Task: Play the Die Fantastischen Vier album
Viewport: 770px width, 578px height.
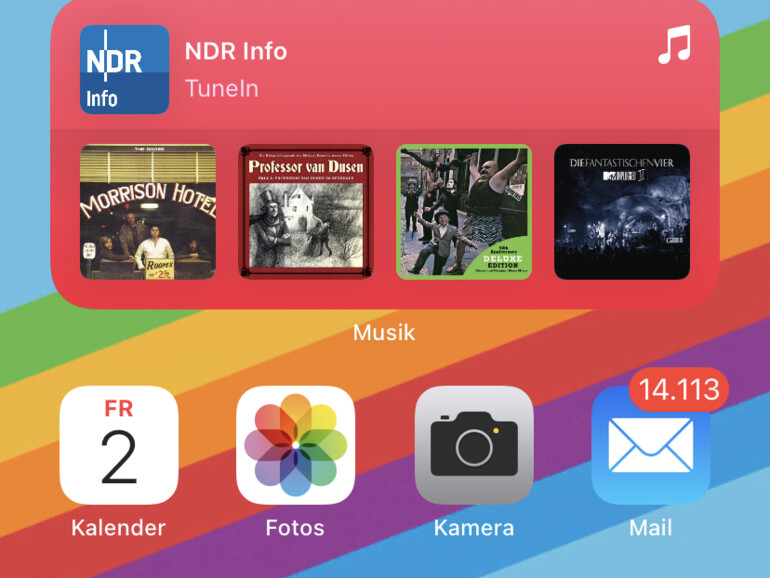Action: pyautogui.click(x=622, y=211)
